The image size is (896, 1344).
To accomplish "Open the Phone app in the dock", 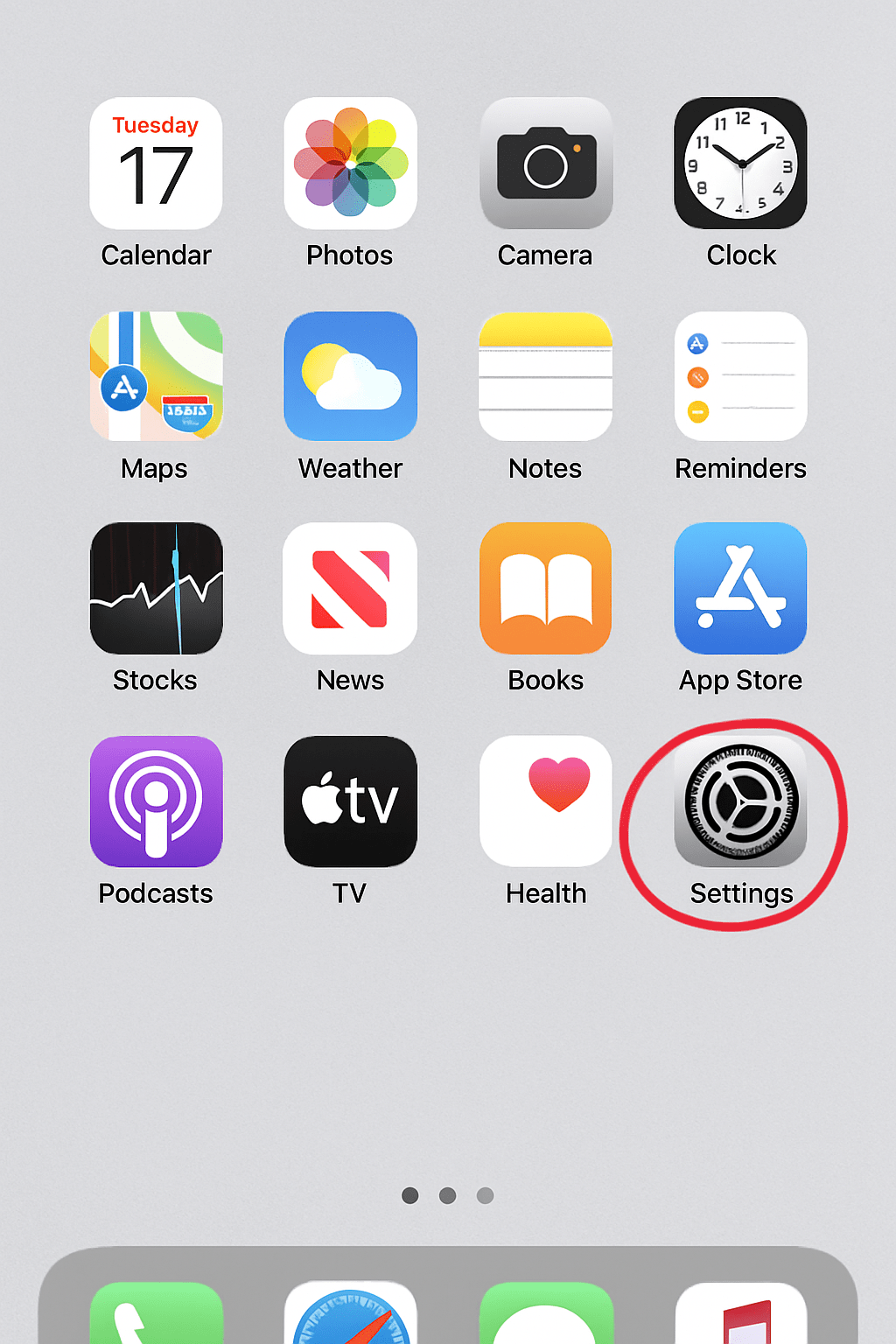I will point(156,1321).
